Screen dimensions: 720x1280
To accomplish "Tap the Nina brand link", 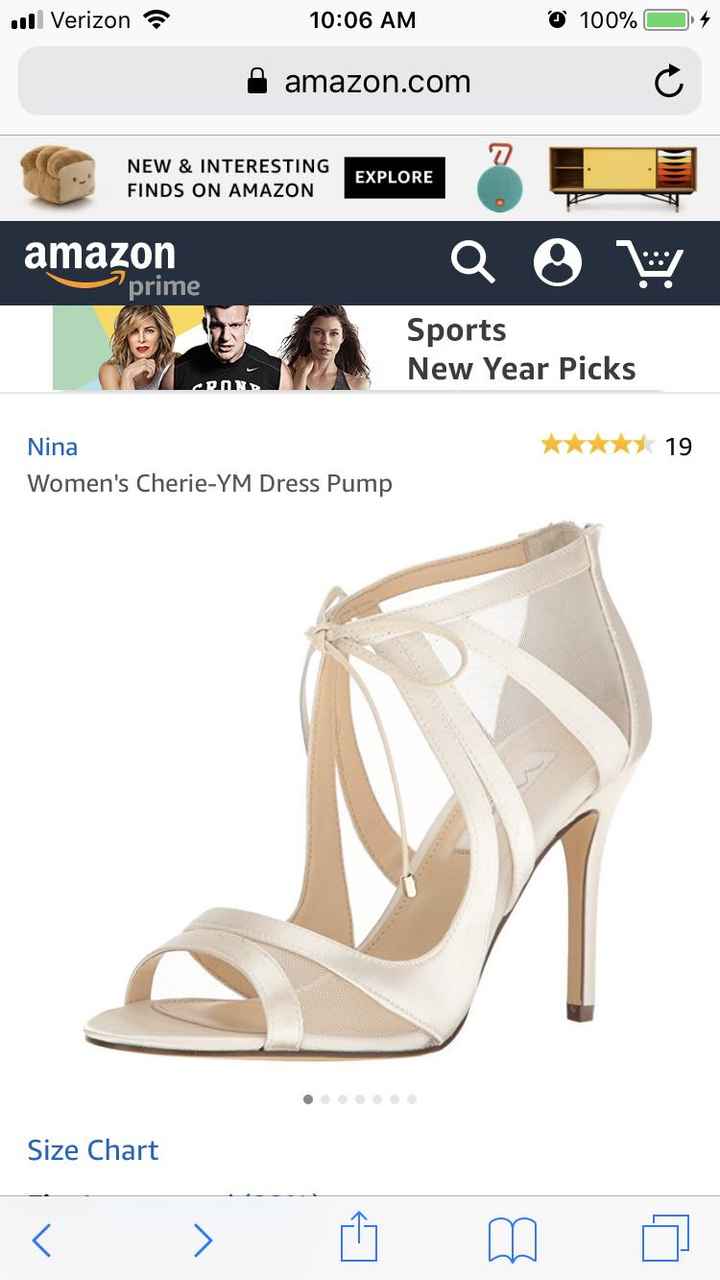I will [x=52, y=446].
